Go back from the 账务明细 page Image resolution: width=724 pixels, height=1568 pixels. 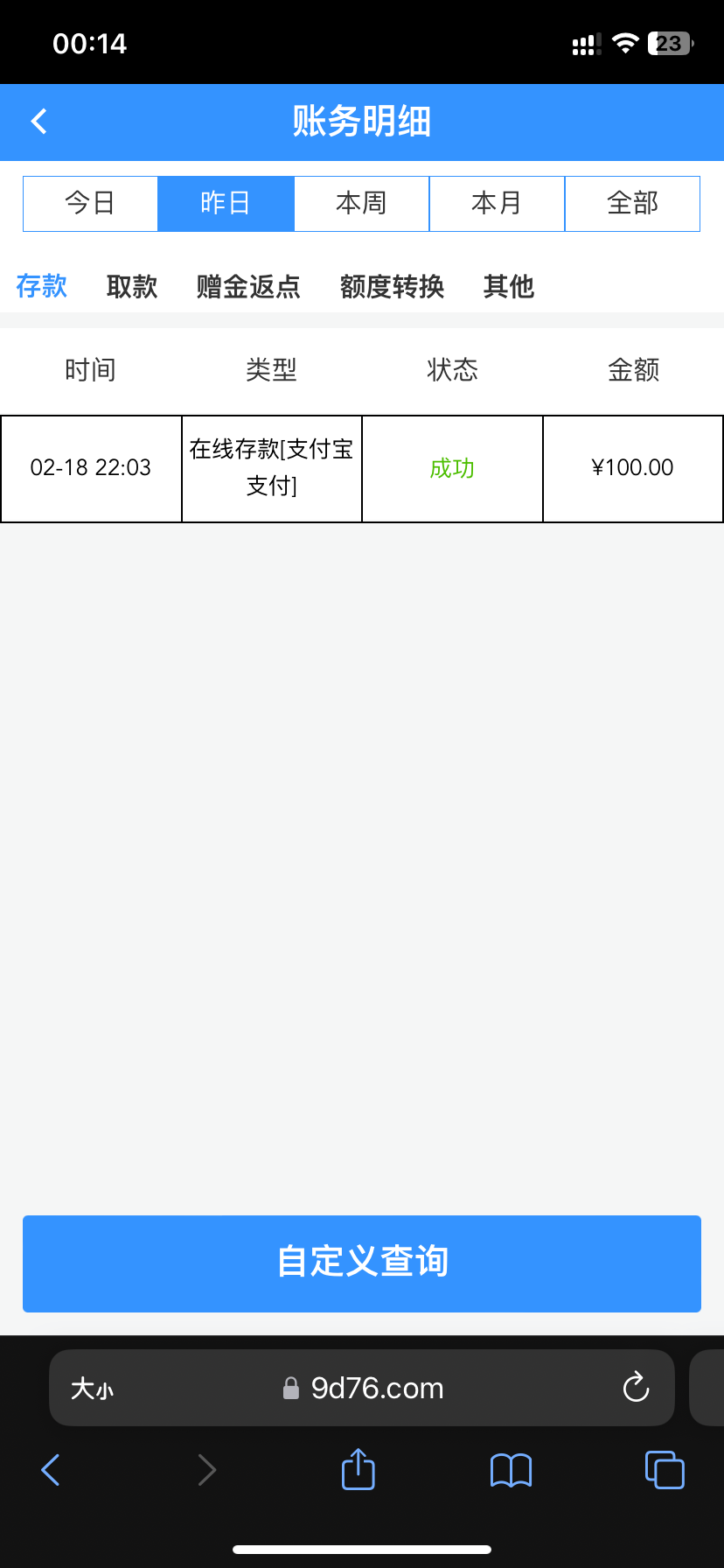pyautogui.click(x=39, y=122)
